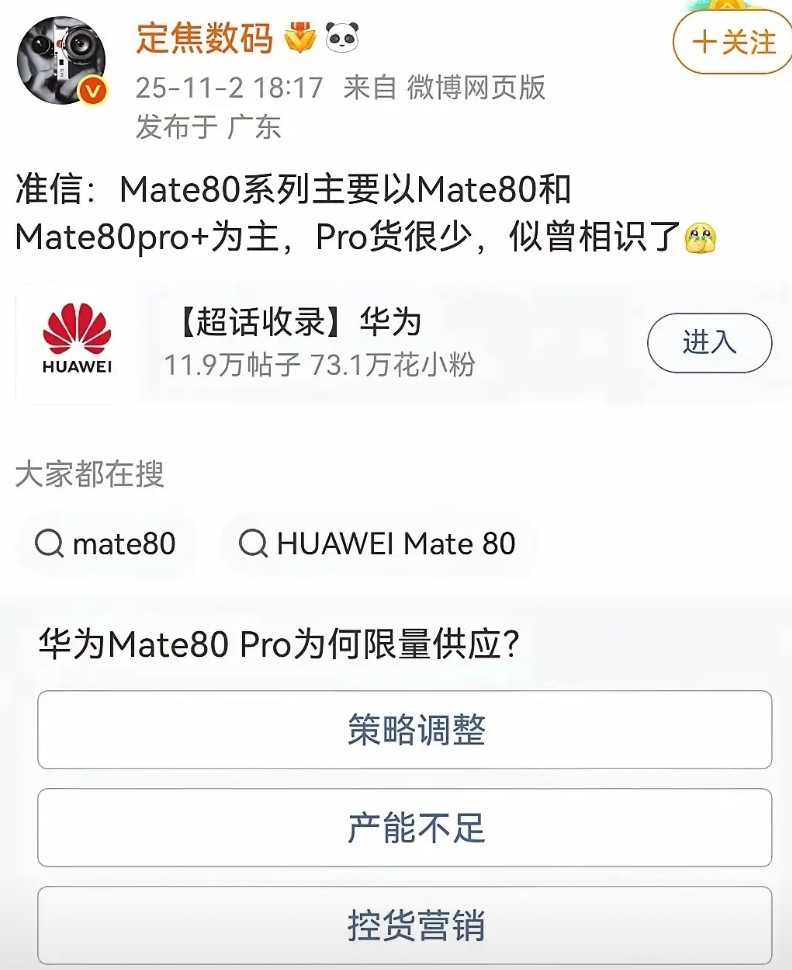Click the post timestamp 25-11-2 18:17

(227, 89)
